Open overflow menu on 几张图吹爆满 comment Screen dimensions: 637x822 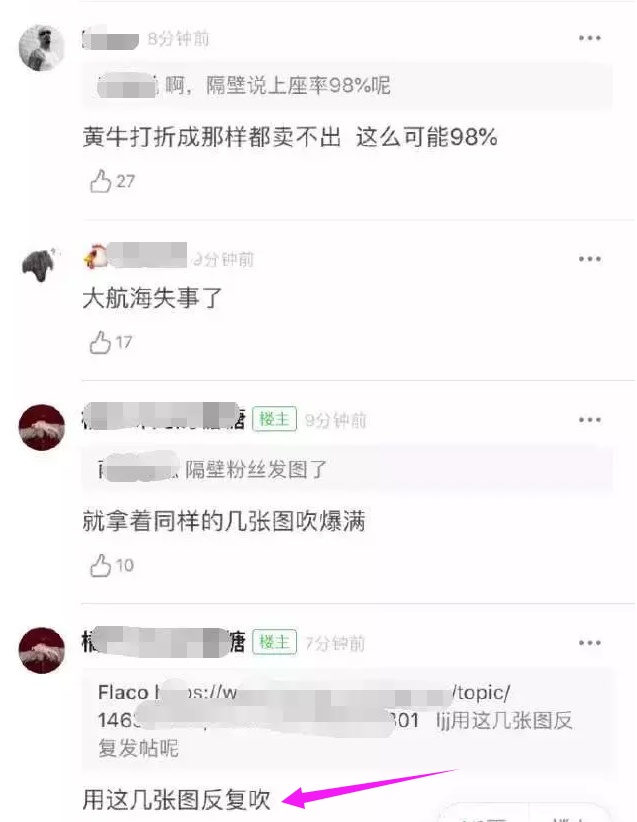[x=590, y=420]
